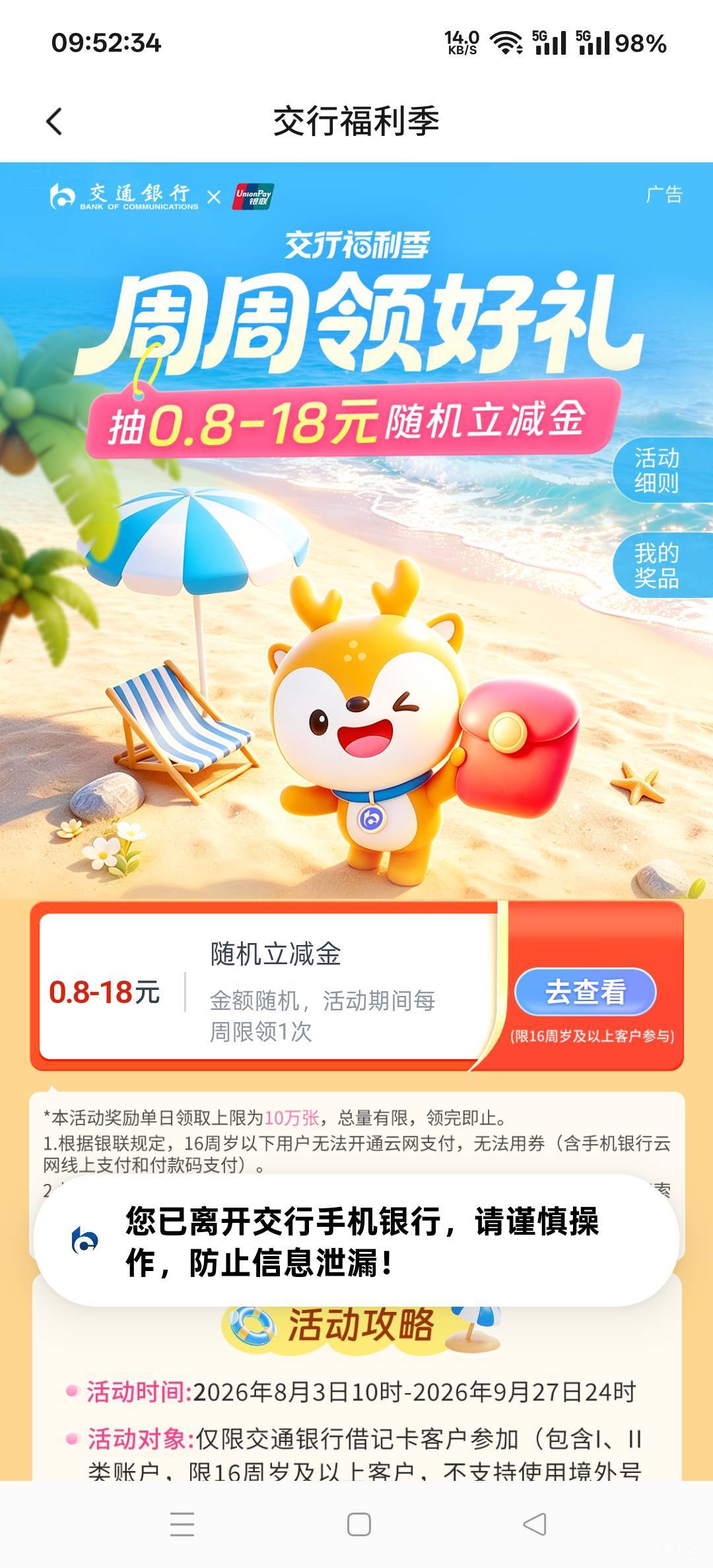
Task: Tap the system back triangle
Action: click(x=535, y=1524)
